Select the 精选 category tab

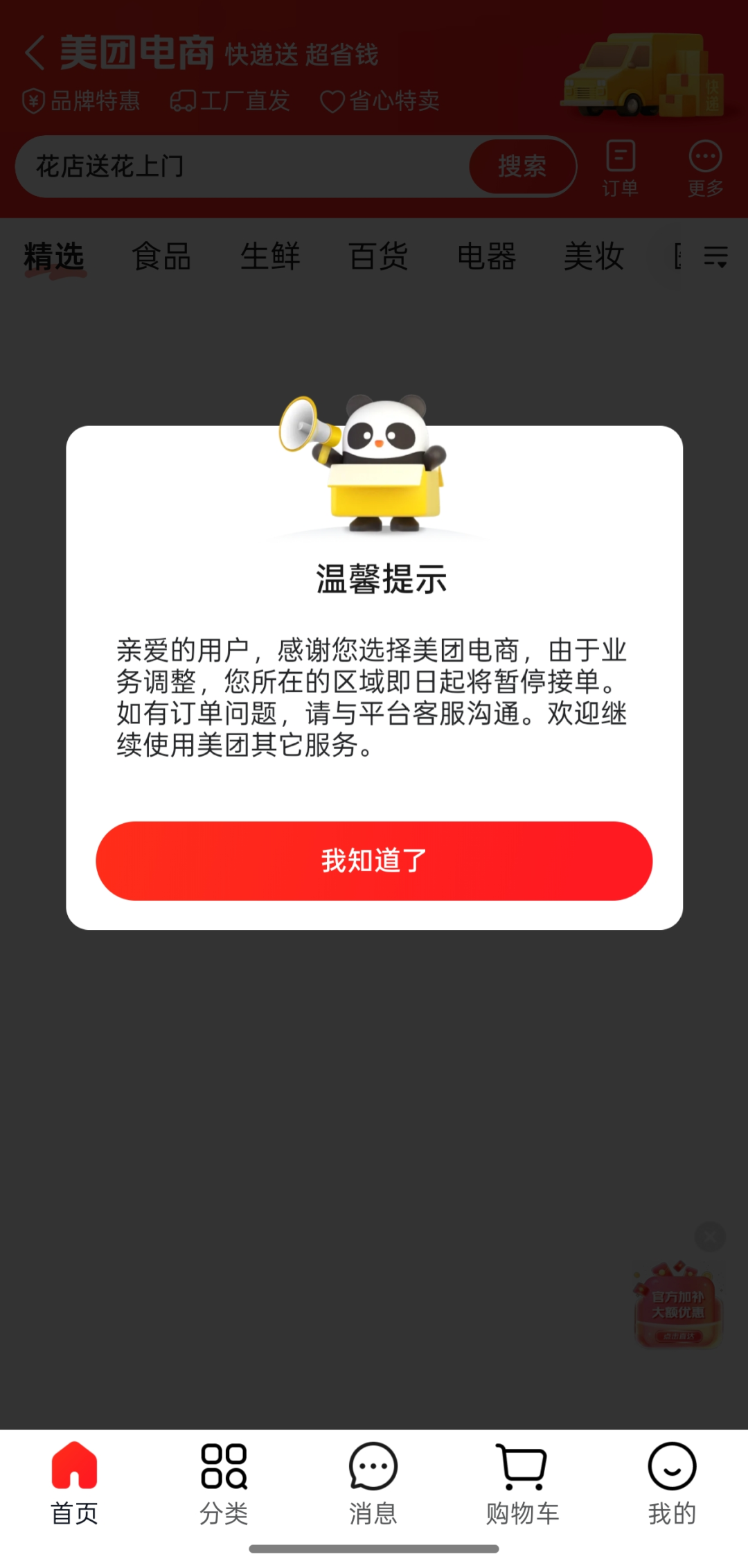pos(54,257)
